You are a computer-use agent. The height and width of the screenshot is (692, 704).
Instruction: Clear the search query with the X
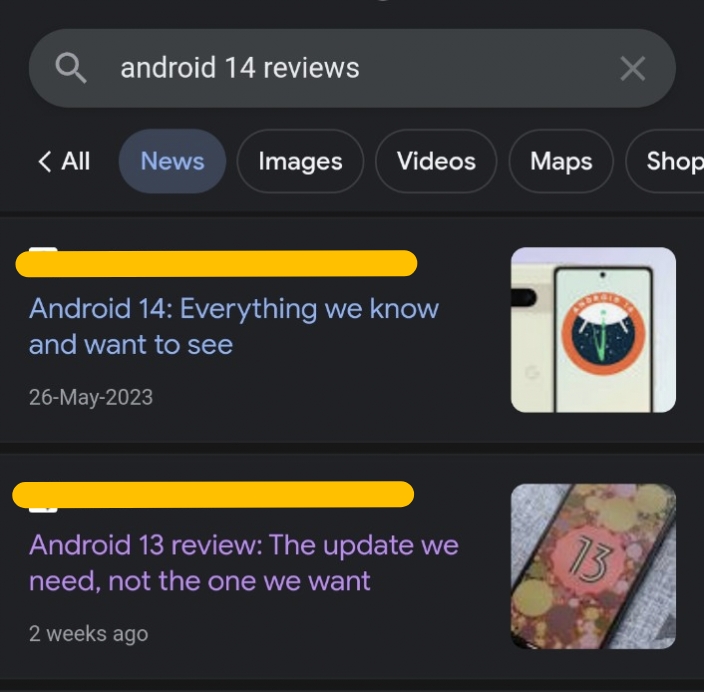[632, 68]
